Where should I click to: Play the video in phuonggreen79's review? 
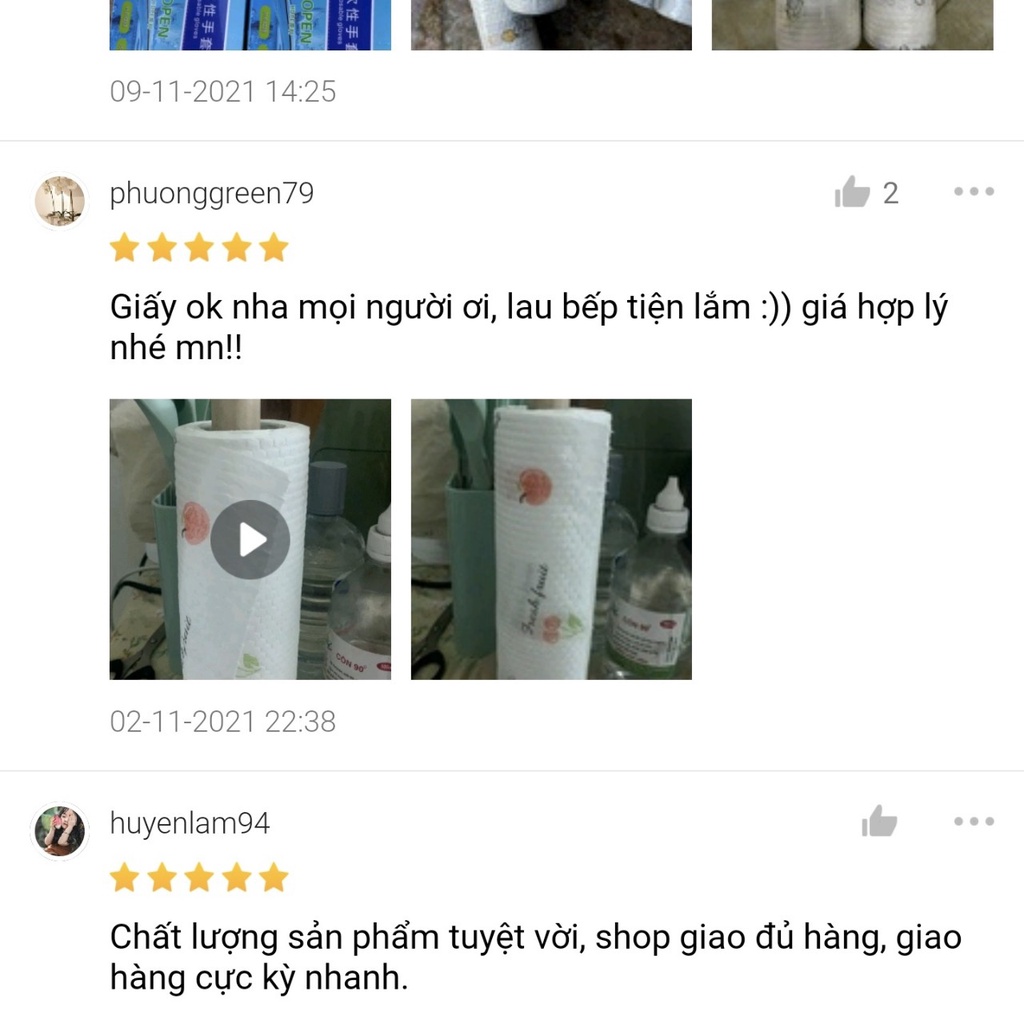coord(250,540)
